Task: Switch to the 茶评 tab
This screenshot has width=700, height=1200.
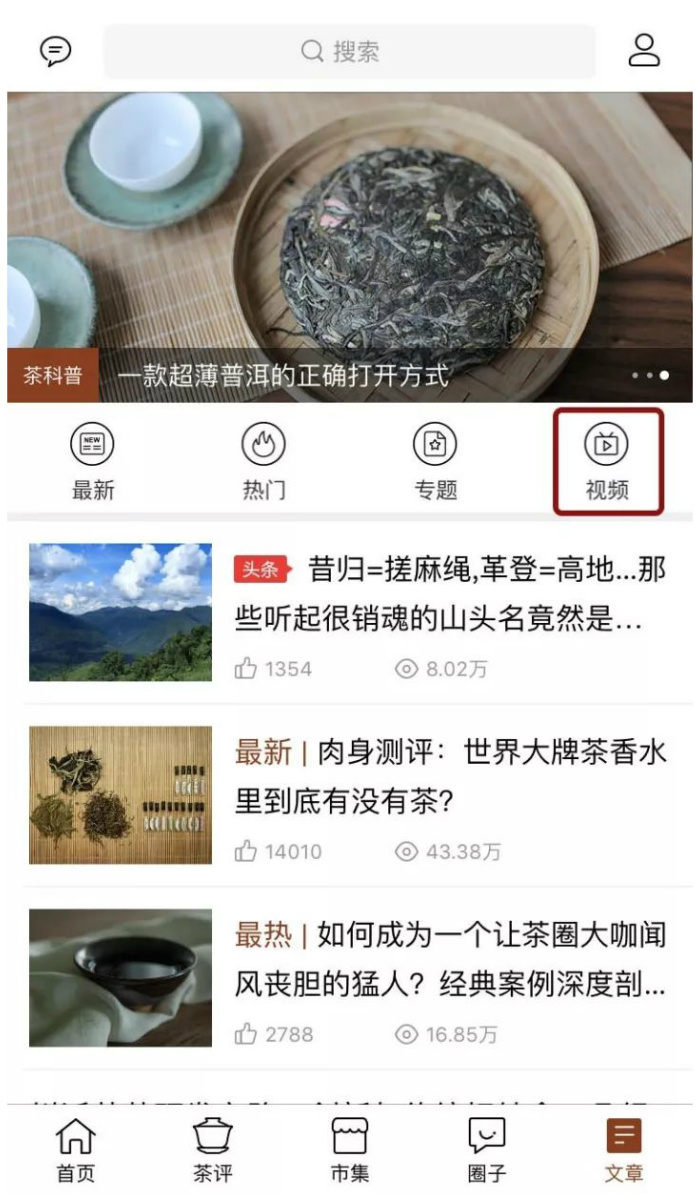Action: tap(213, 1150)
